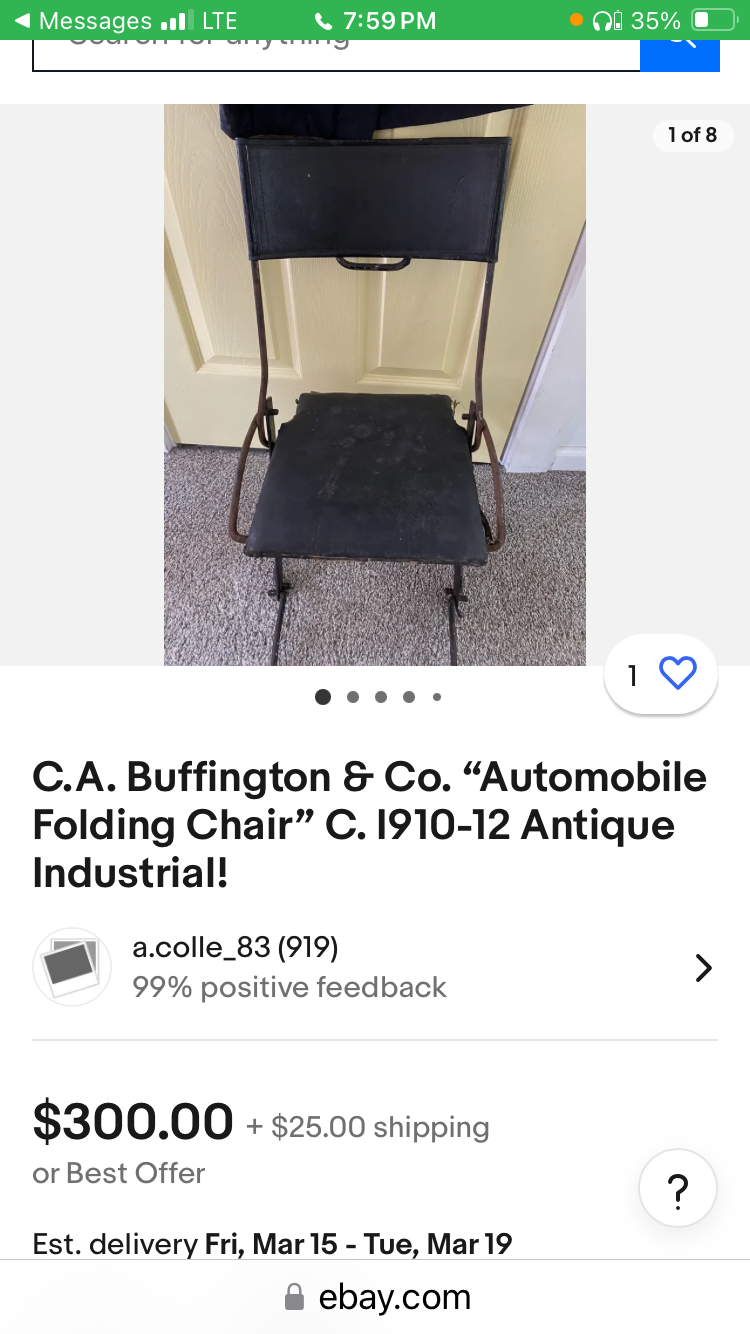Add this chair to your watchlist
750x1334 pixels.
click(677, 675)
